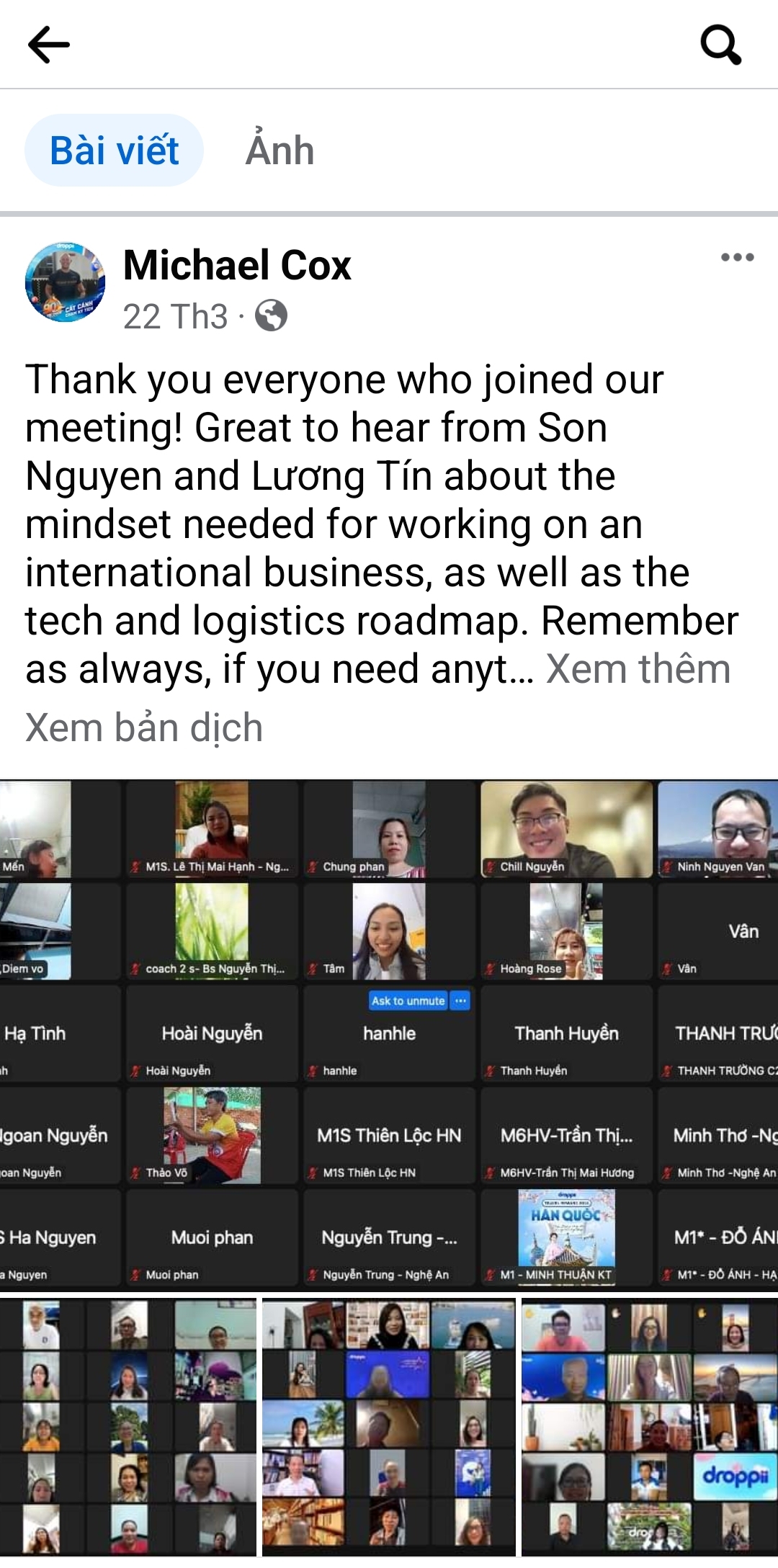Switch to the Ảnh tab
Screen dimensions: 778x1568
[280, 151]
